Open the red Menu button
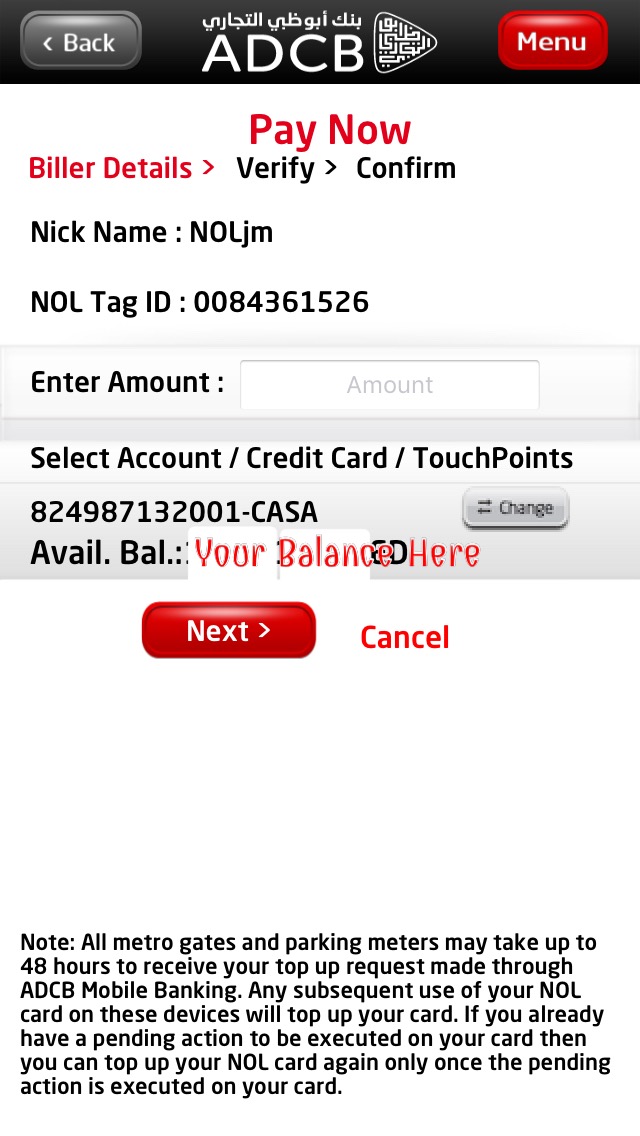The width and height of the screenshot is (640, 1136). pyautogui.click(x=552, y=41)
